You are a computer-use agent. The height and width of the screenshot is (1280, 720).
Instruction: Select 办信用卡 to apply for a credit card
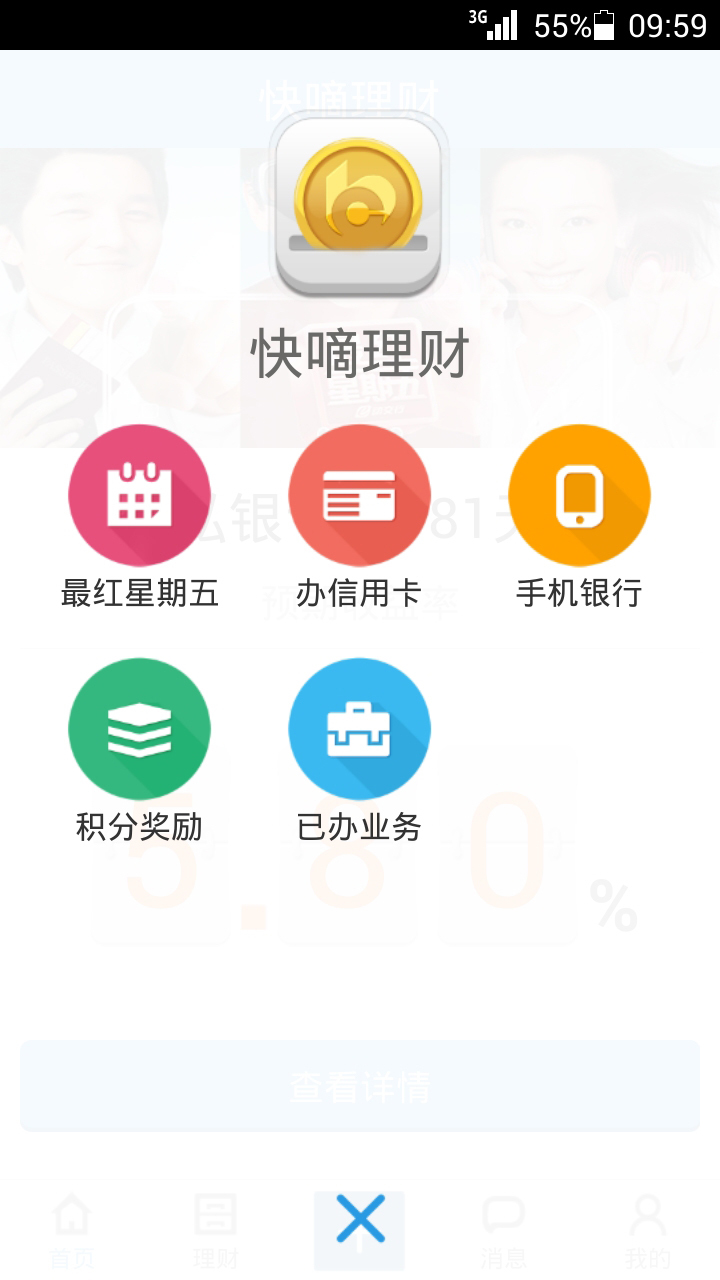tap(359, 496)
